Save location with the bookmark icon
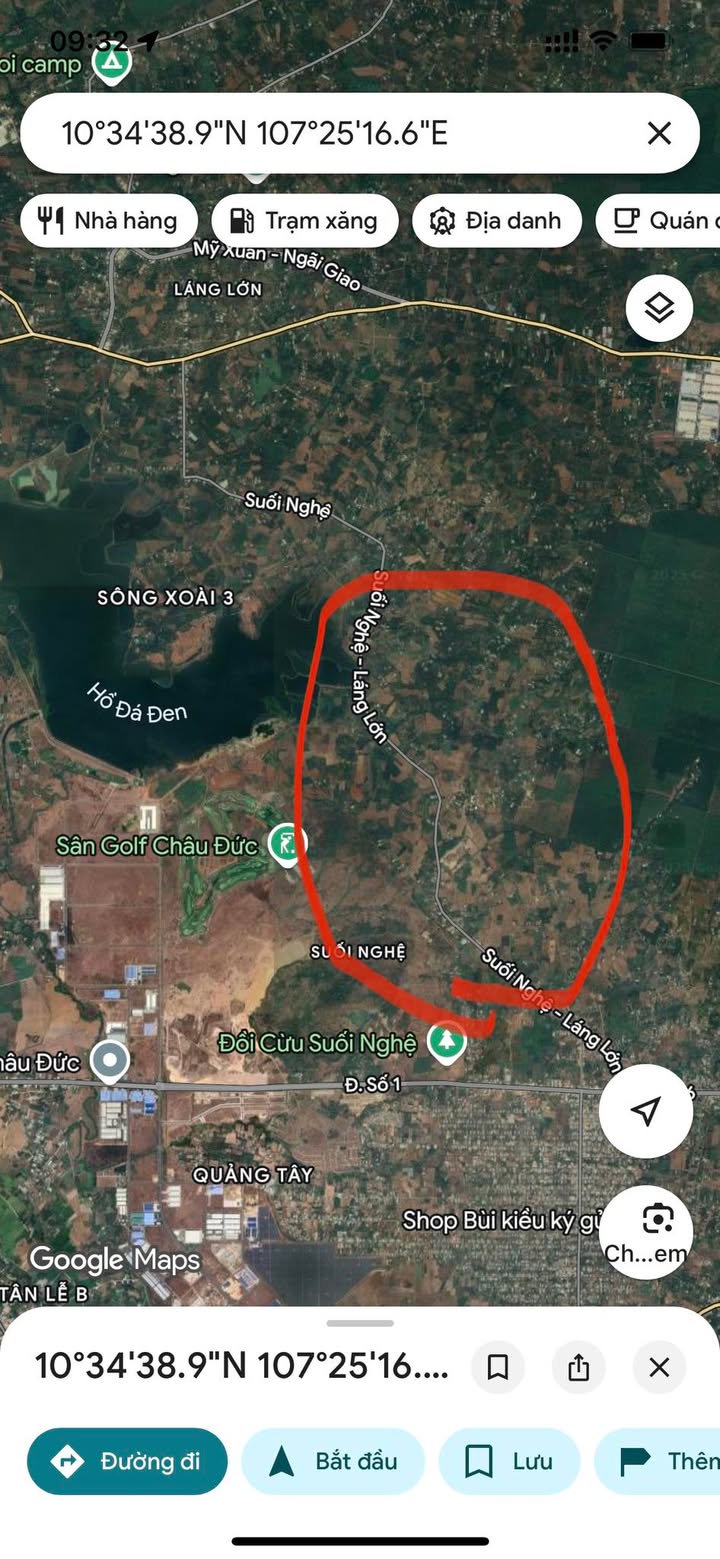 497,1366
